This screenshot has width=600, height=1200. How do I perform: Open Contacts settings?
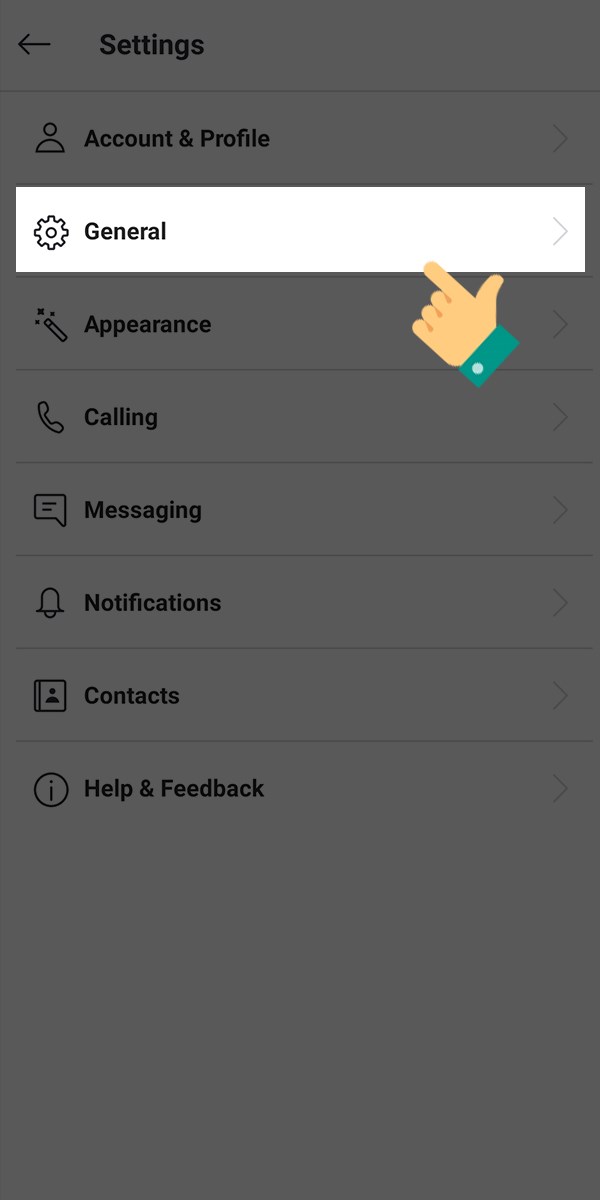click(132, 696)
